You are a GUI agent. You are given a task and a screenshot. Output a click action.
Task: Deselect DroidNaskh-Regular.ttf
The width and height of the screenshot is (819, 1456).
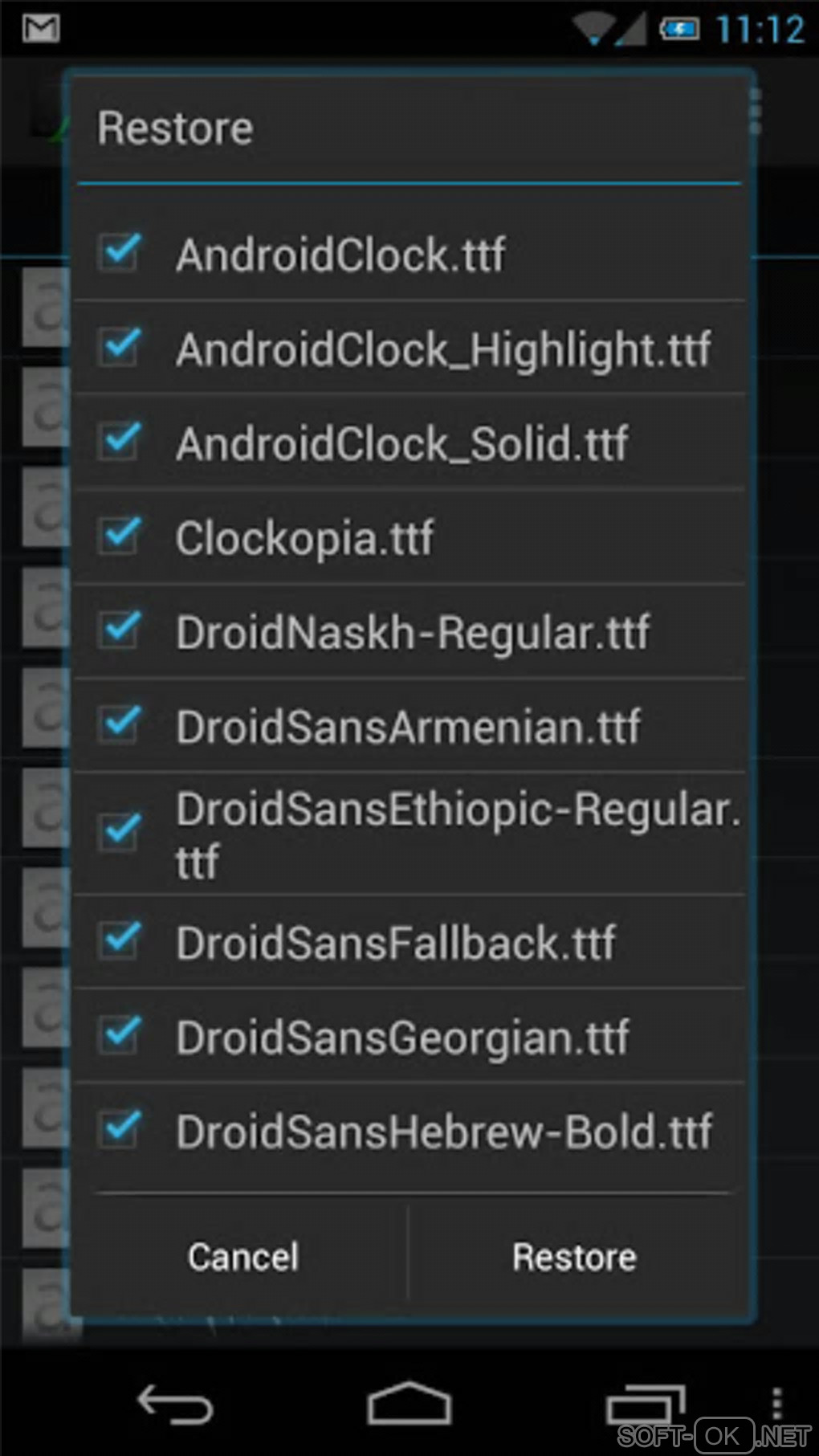pyautogui.click(x=120, y=631)
